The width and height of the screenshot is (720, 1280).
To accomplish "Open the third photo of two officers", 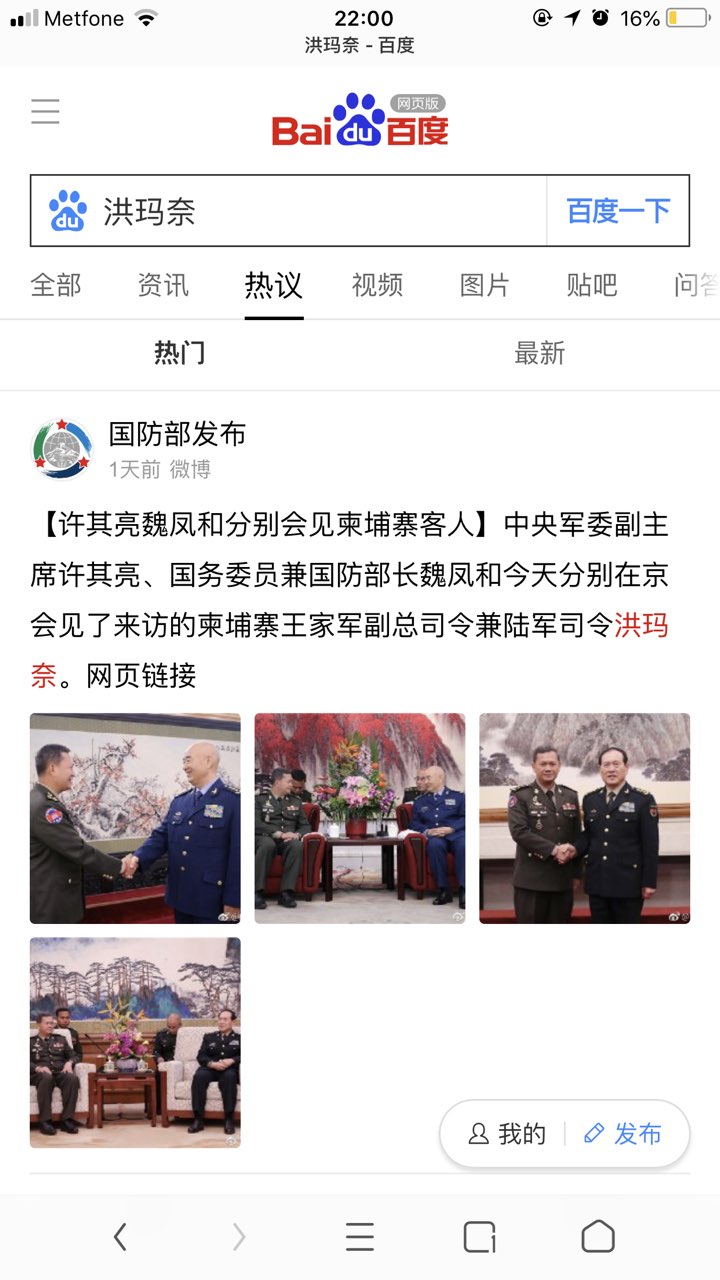I will point(584,818).
